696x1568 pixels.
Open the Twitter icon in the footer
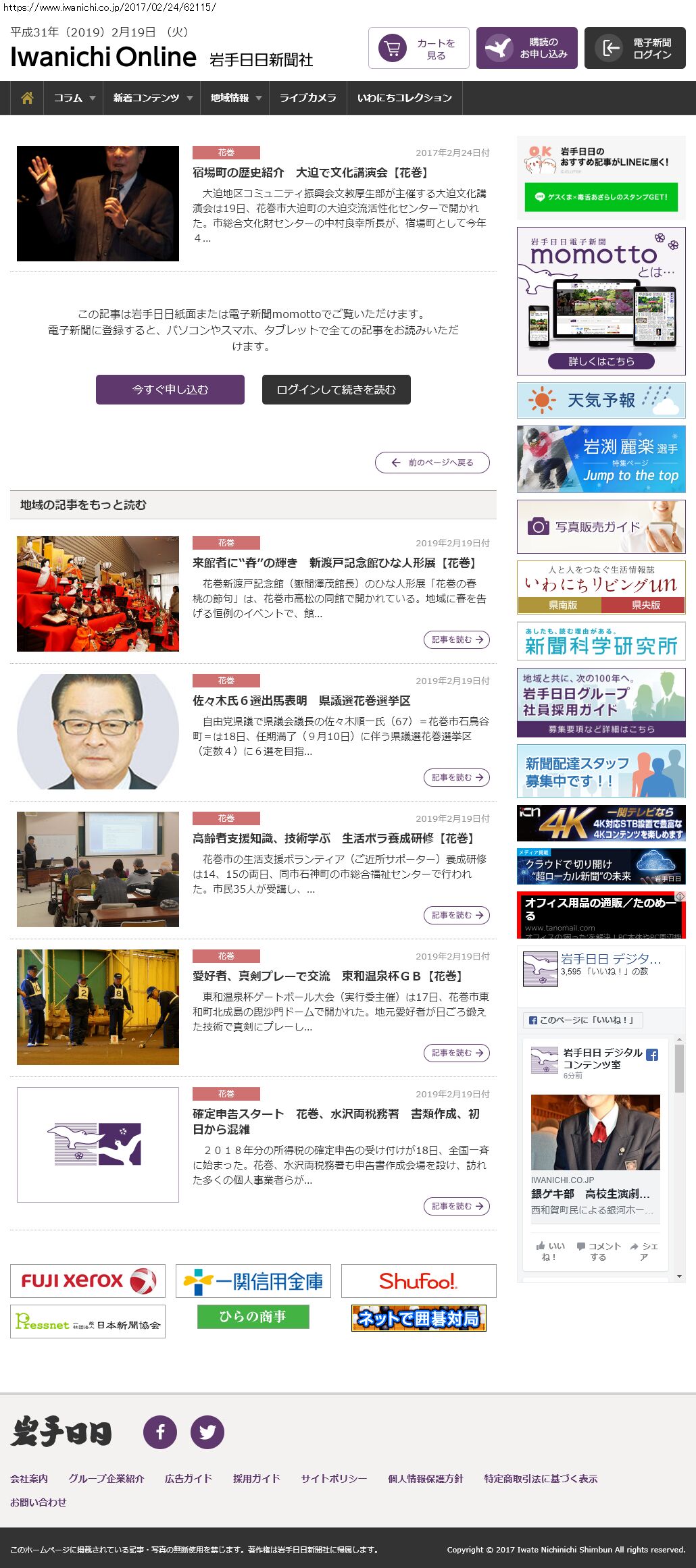click(207, 1432)
